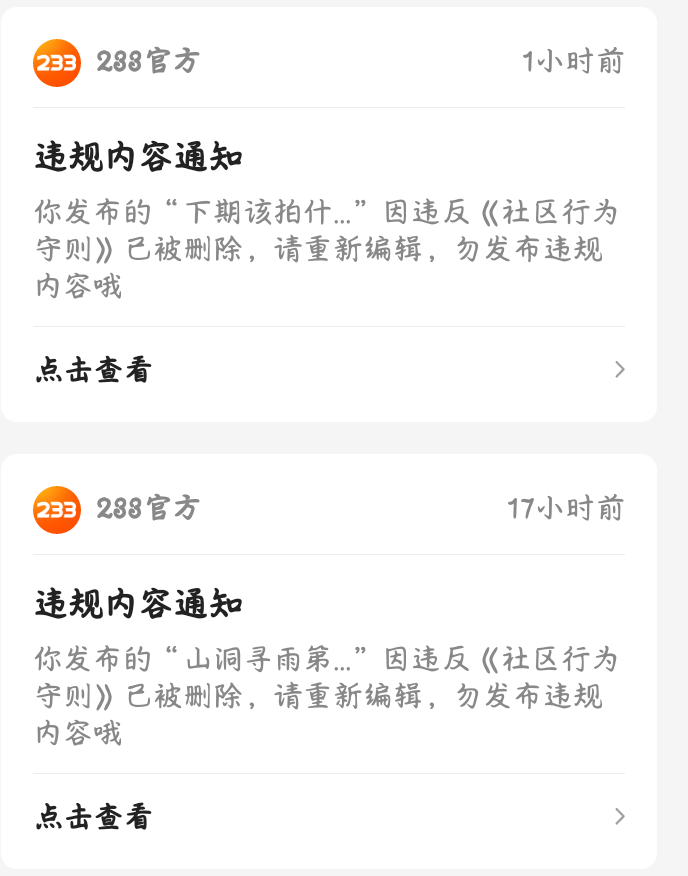
Task: 打开“山洞寻雨第...”违规内容通知卡片
Action: point(329,661)
